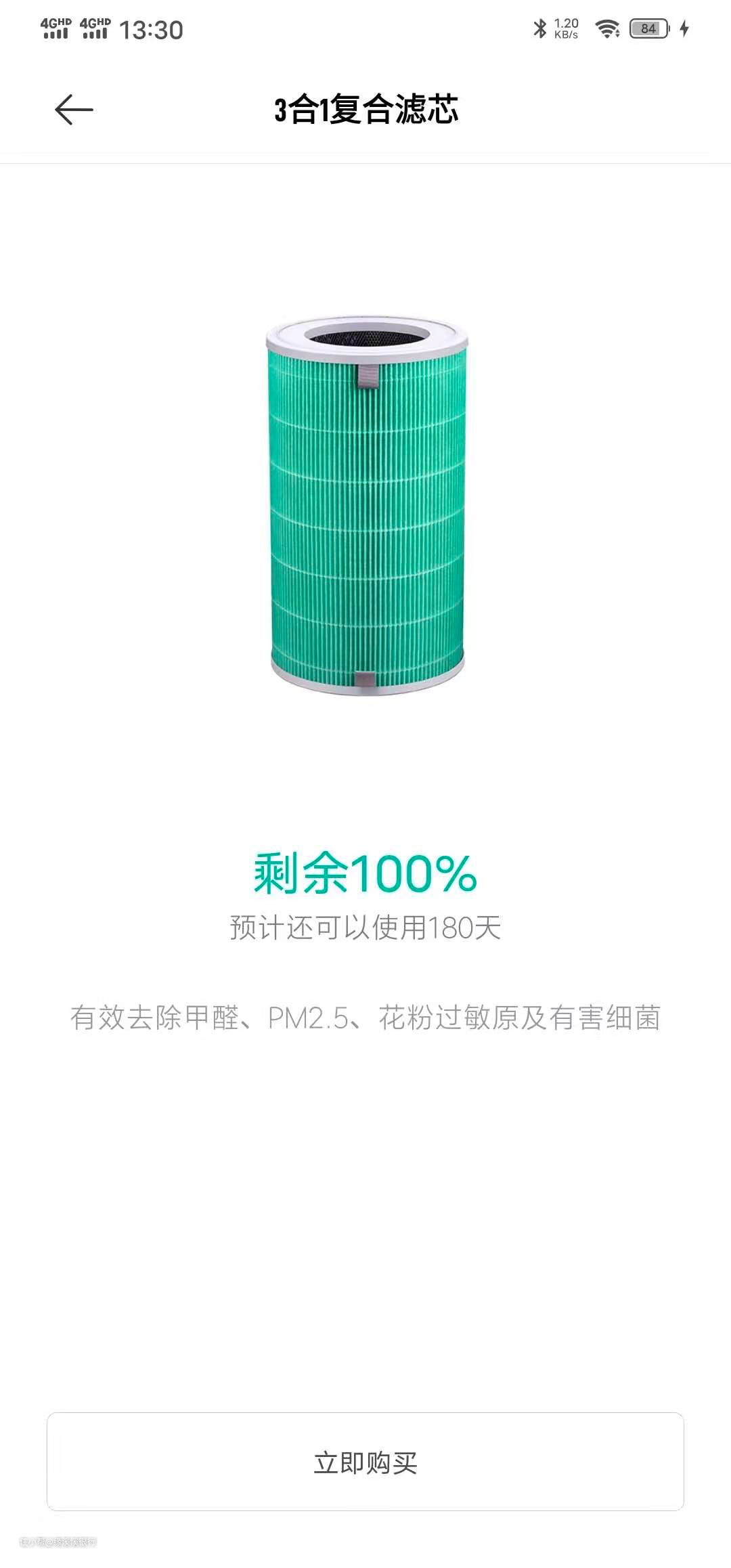Go back using the arrow icon

click(74, 110)
